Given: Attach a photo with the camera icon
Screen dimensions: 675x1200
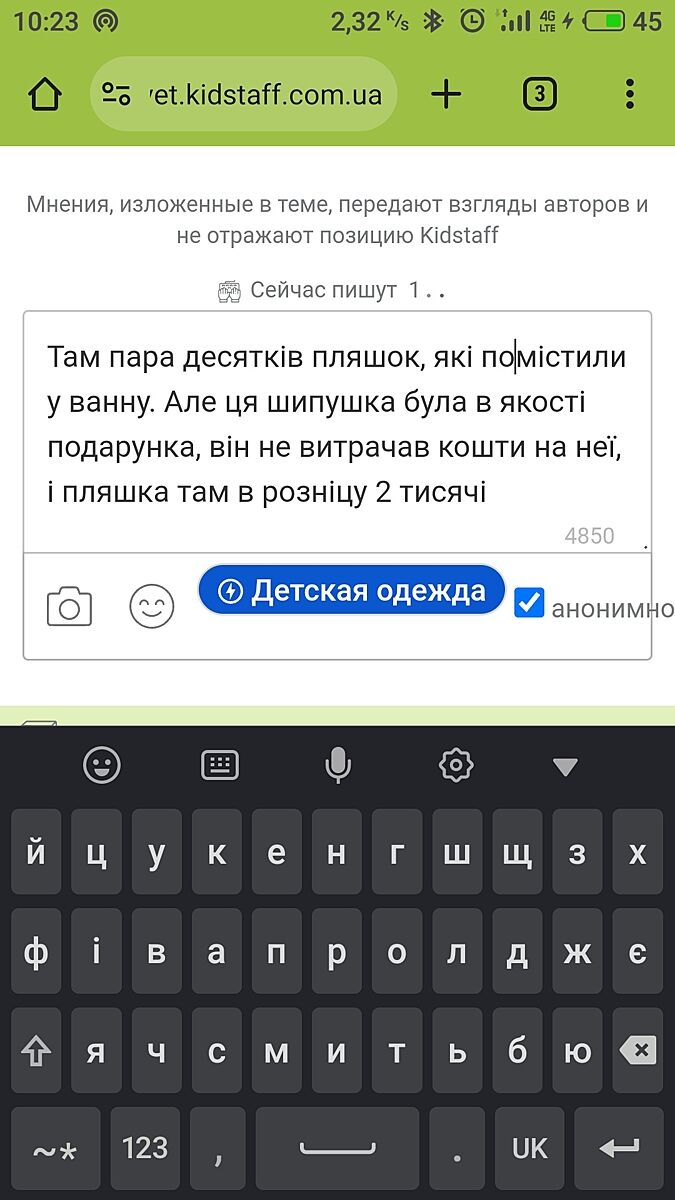Looking at the screenshot, I should pos(70,606).
